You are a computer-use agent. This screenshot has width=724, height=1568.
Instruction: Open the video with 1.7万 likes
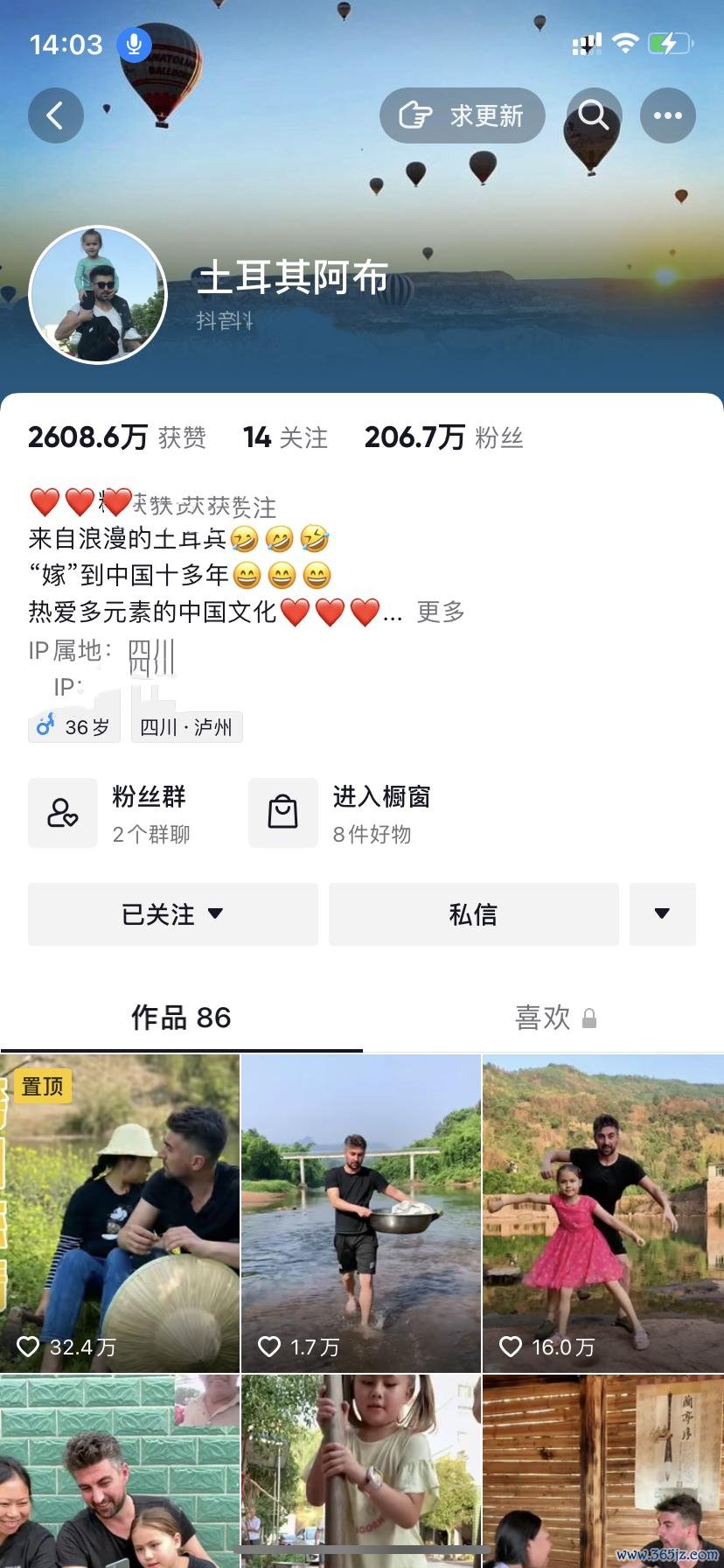(x=361, y=1212)
